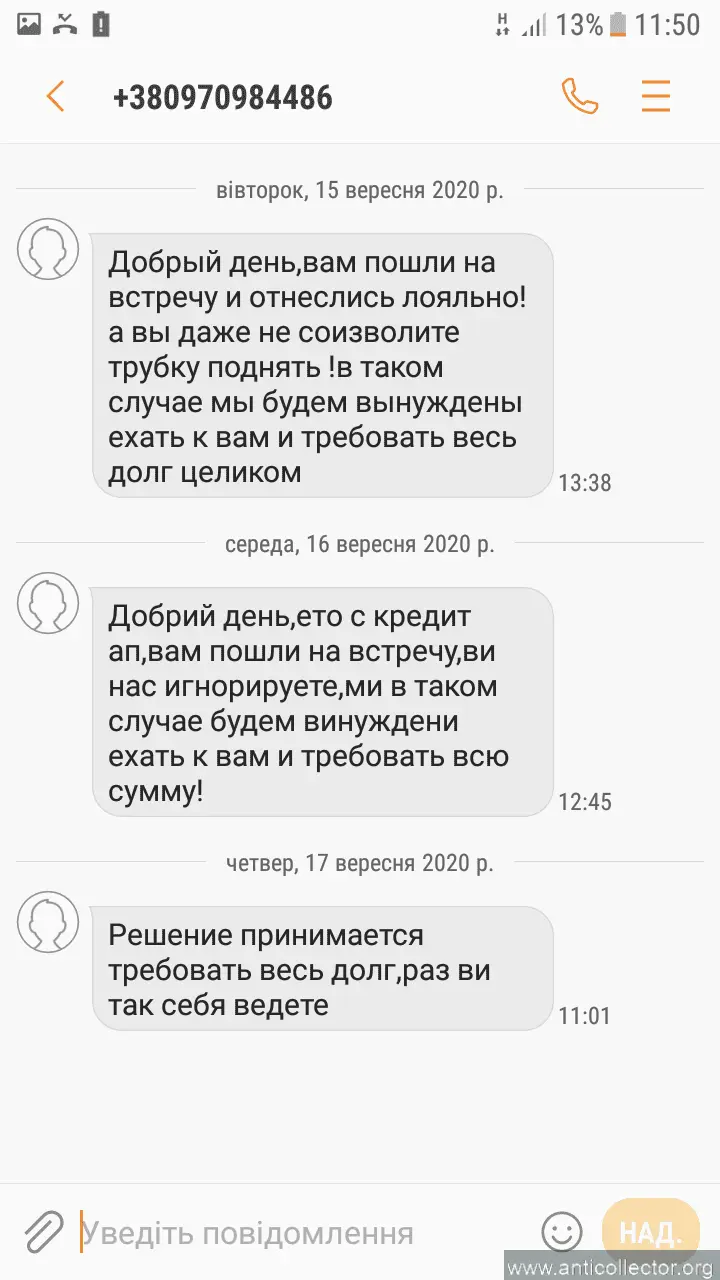Call the number +380970984486
The height and width of the screenshot is (1280, 720).
click(x=580, y=97)
